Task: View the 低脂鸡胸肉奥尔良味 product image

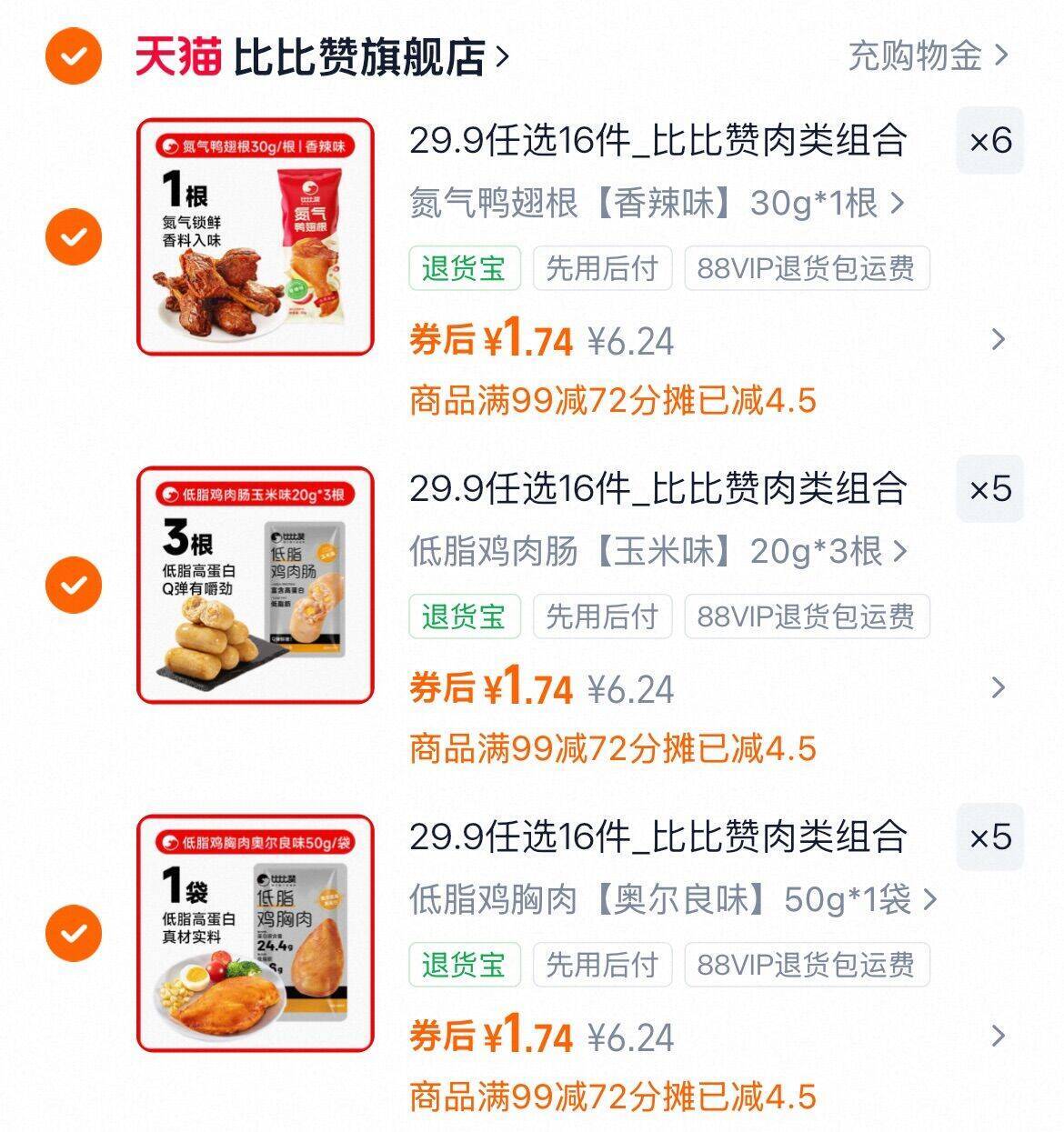Action: click(256, 933)
